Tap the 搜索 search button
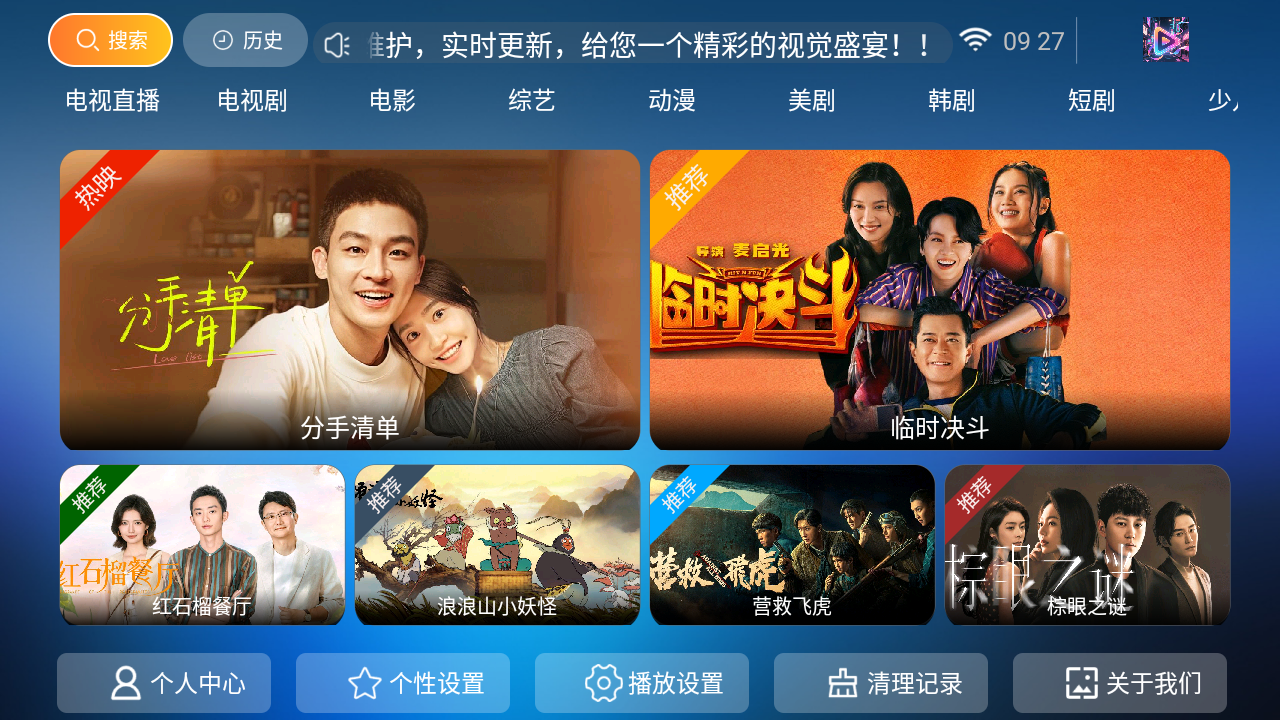This screenshot has width=1280, height=720. click(110, 40)
